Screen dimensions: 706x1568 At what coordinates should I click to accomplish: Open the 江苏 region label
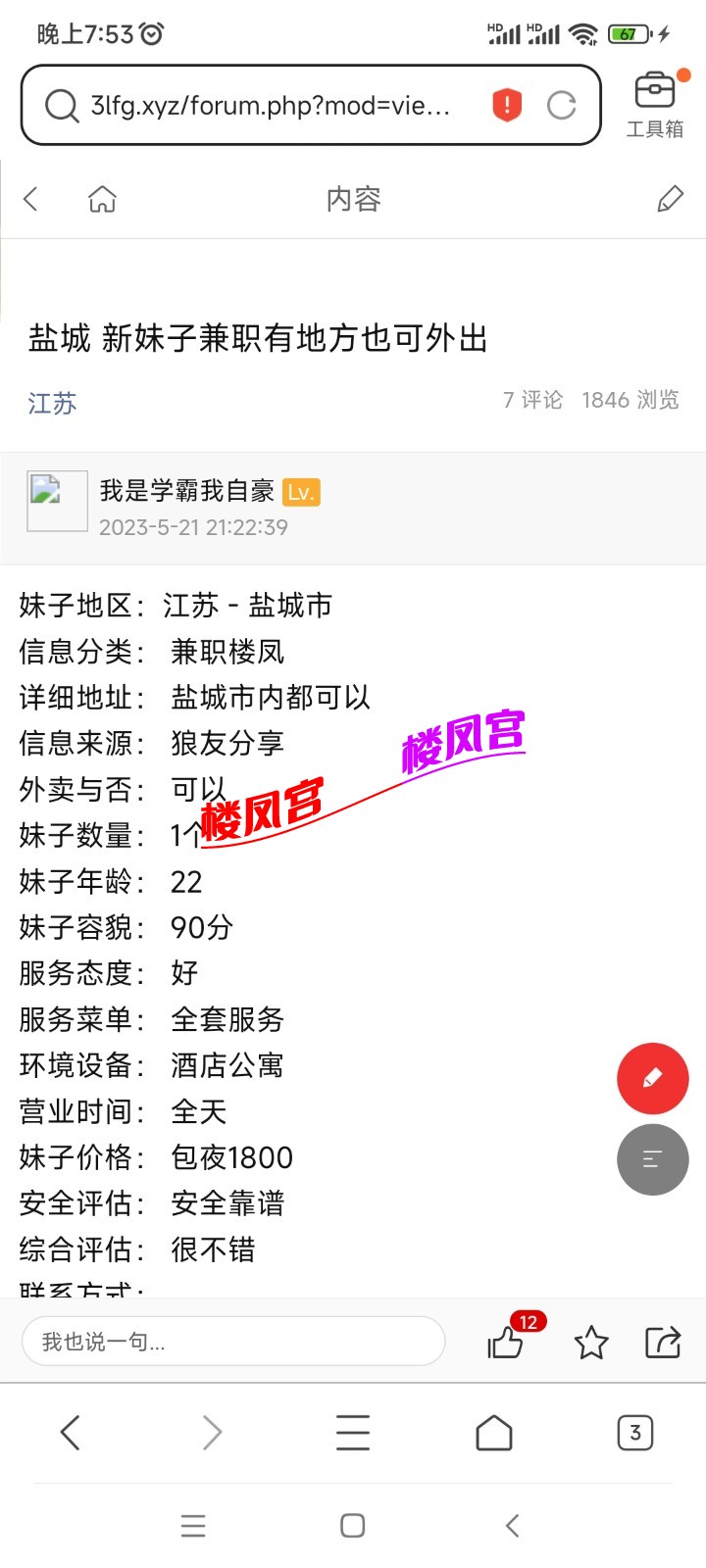52,403
